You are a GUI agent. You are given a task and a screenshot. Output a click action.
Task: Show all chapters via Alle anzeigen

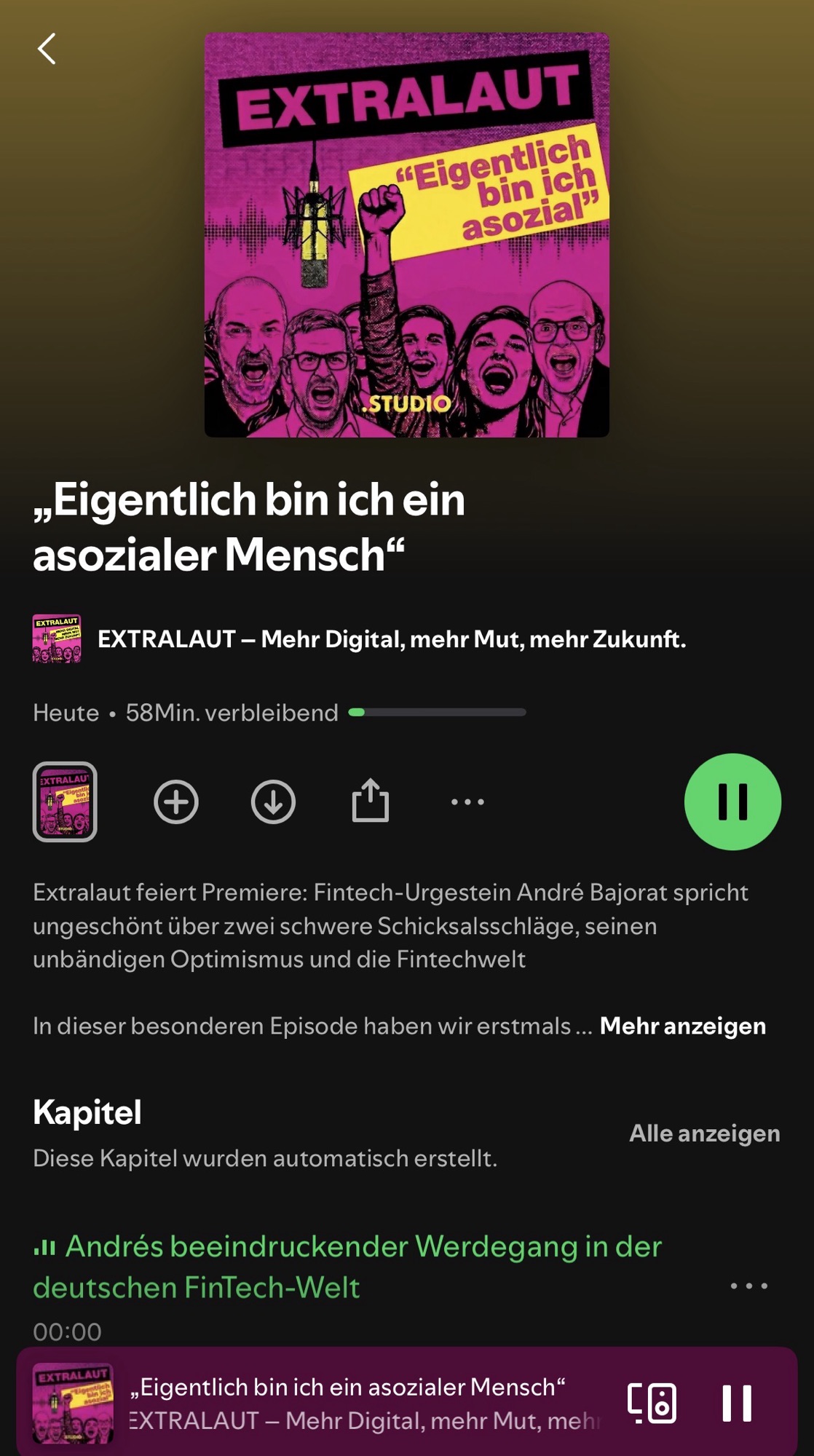pyautogui.click(x=703, y=1133)
